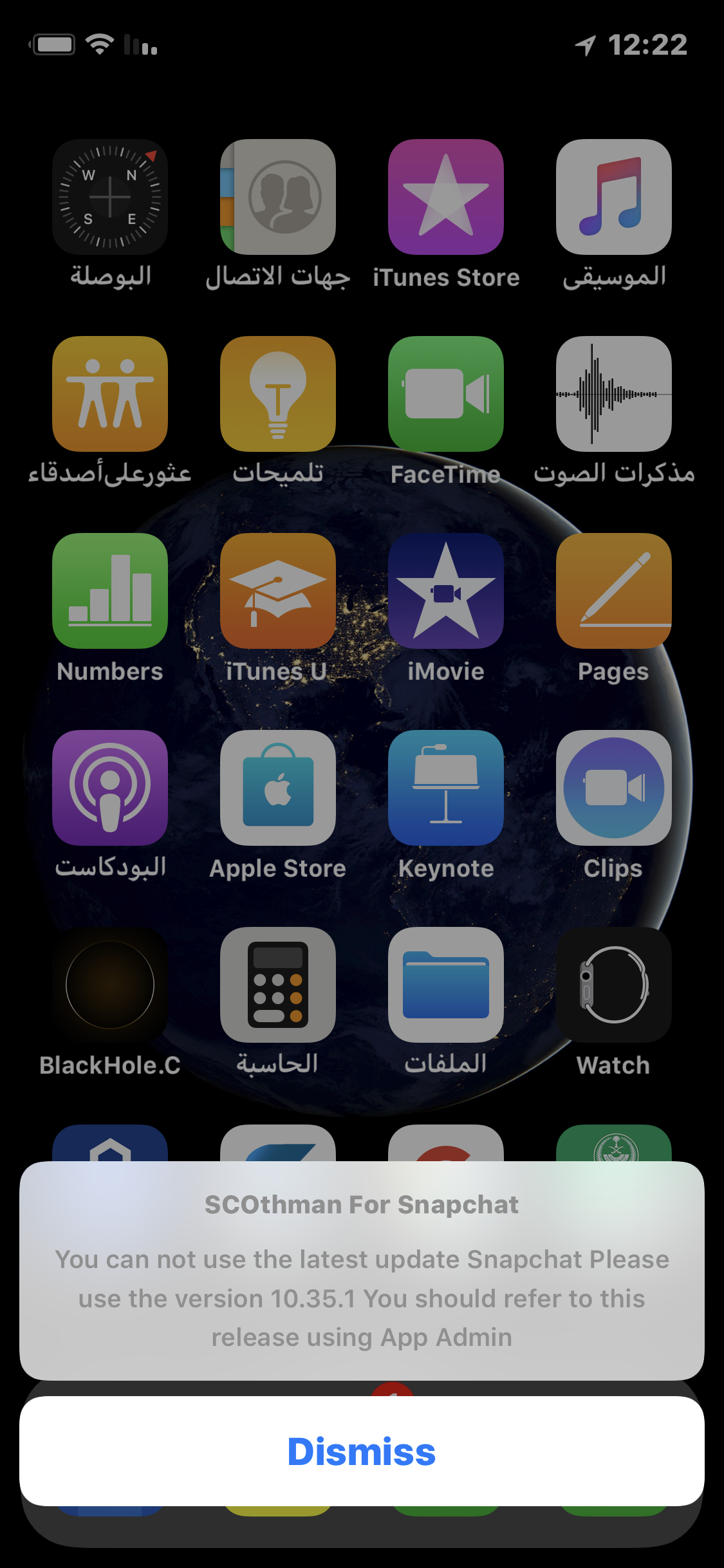Open the Clips app

[x=613, y=788]
